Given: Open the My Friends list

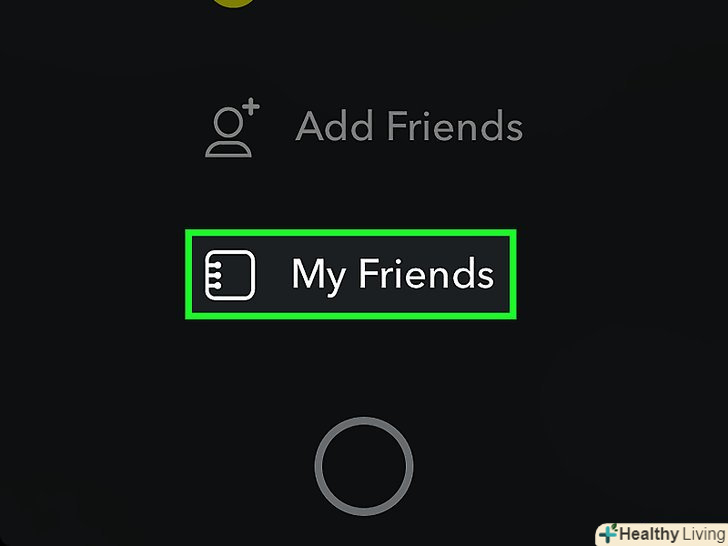Looking at the screenshot, I should pos(352,274).
